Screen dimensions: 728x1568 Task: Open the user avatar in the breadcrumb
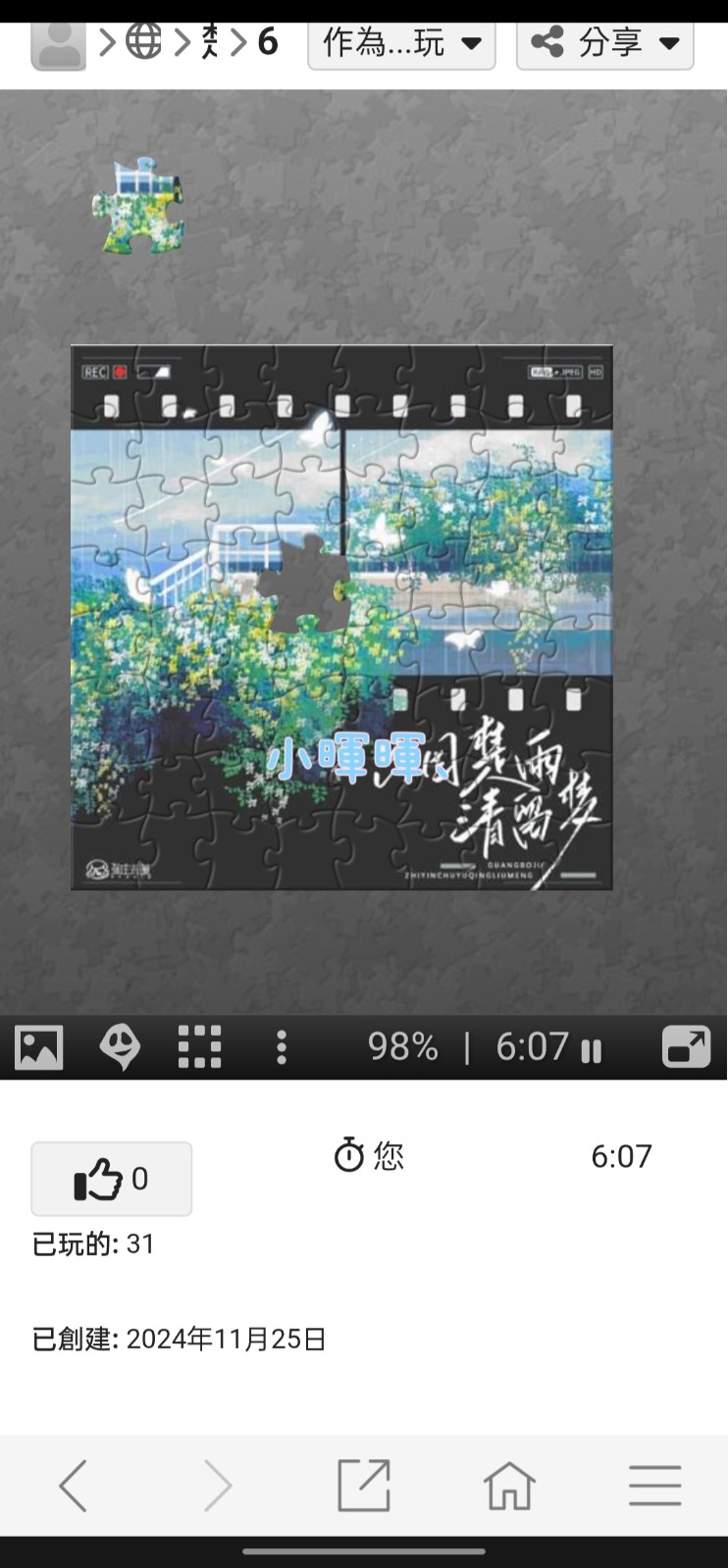point(59,45)
